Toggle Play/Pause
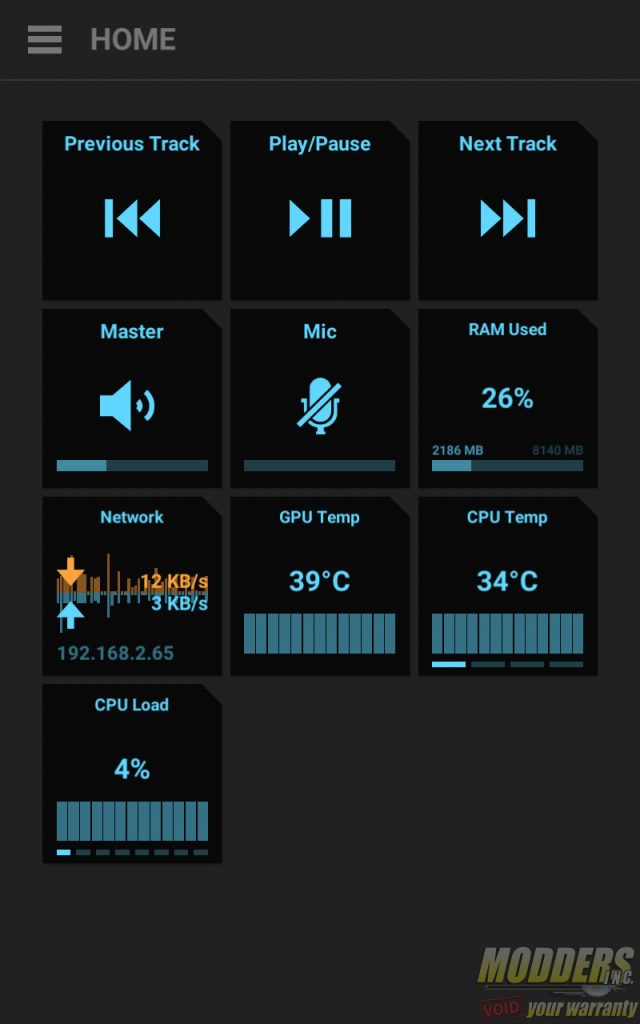This screenshot has height=1024, width=640. (320, 210)
